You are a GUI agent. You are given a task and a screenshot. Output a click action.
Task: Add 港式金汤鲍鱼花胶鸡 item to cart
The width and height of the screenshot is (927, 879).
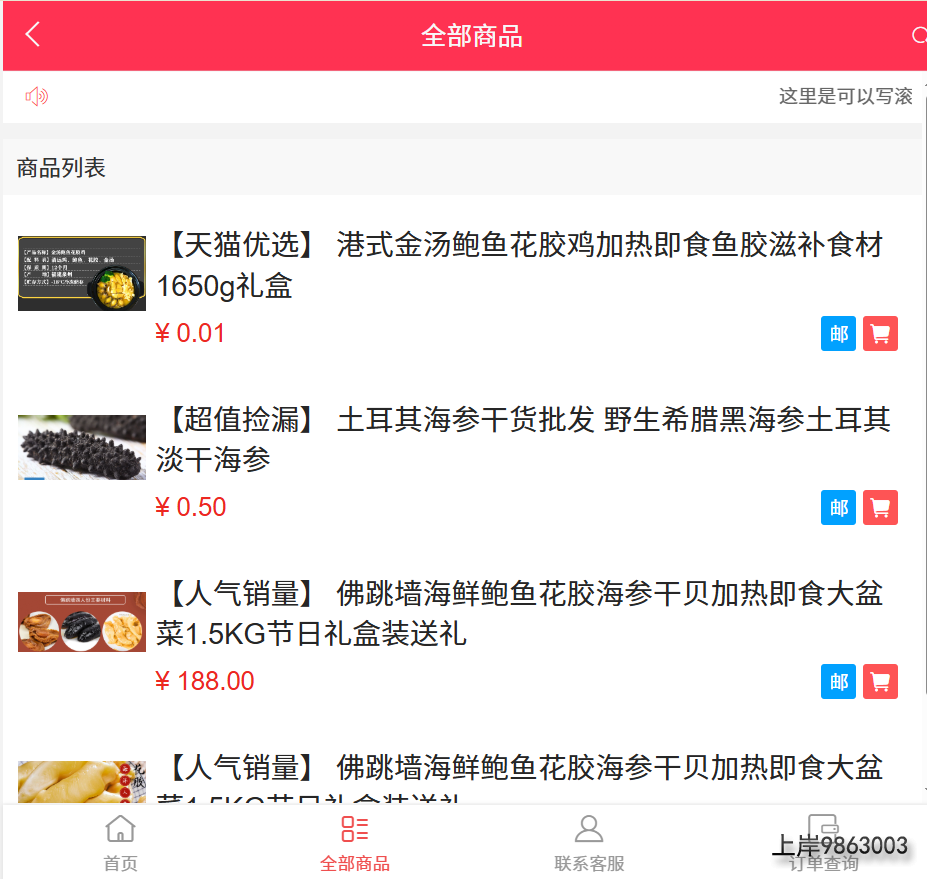[x=880, y=334]
